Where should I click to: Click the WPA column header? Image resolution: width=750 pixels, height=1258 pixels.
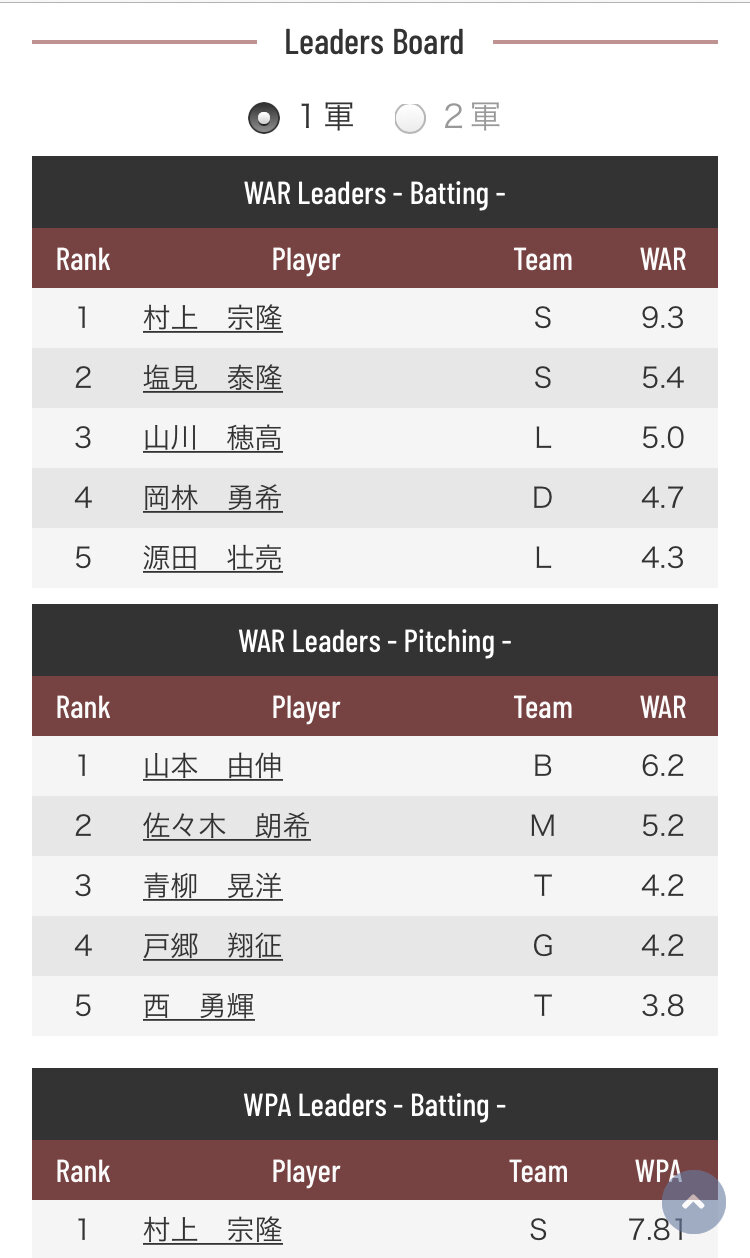660,1171
